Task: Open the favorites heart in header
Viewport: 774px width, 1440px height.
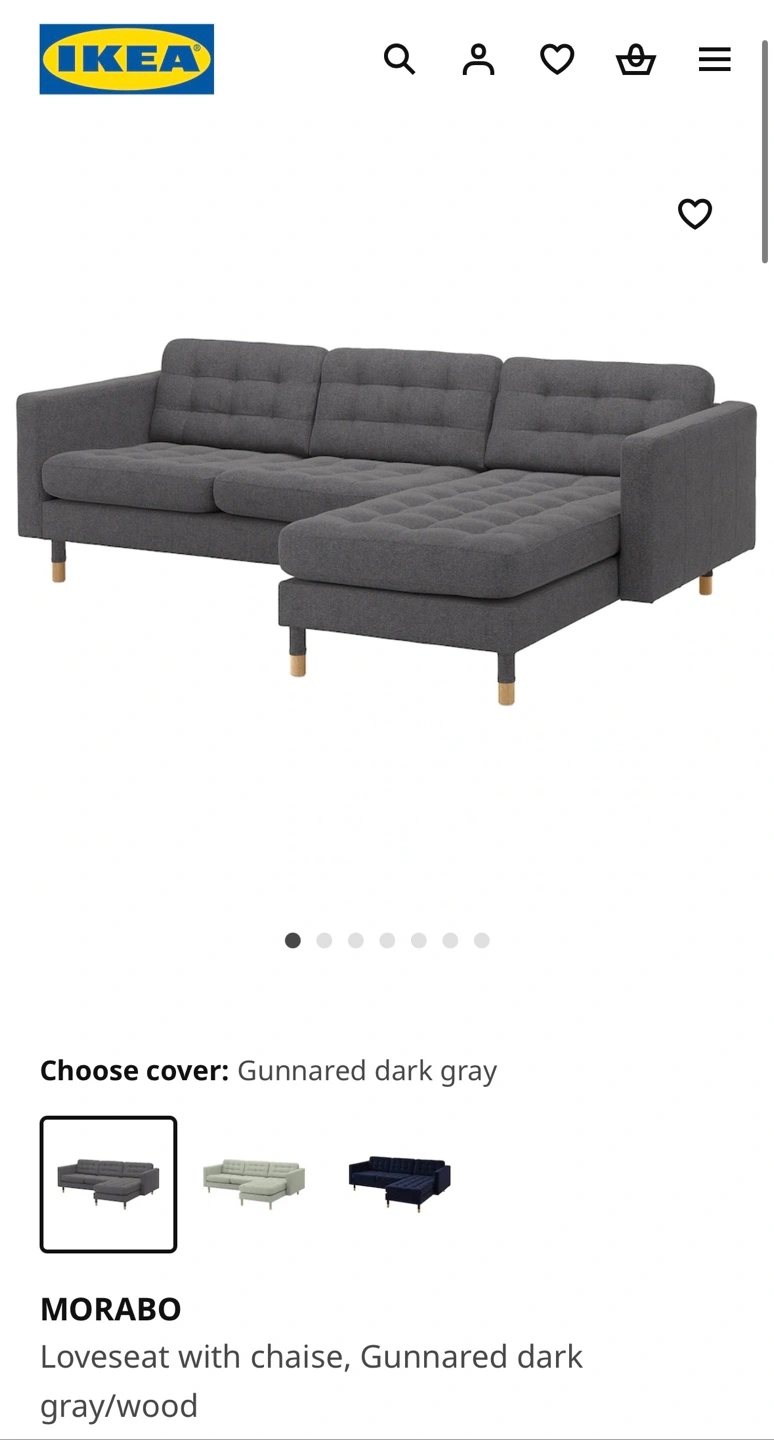Action: (557, 60)
